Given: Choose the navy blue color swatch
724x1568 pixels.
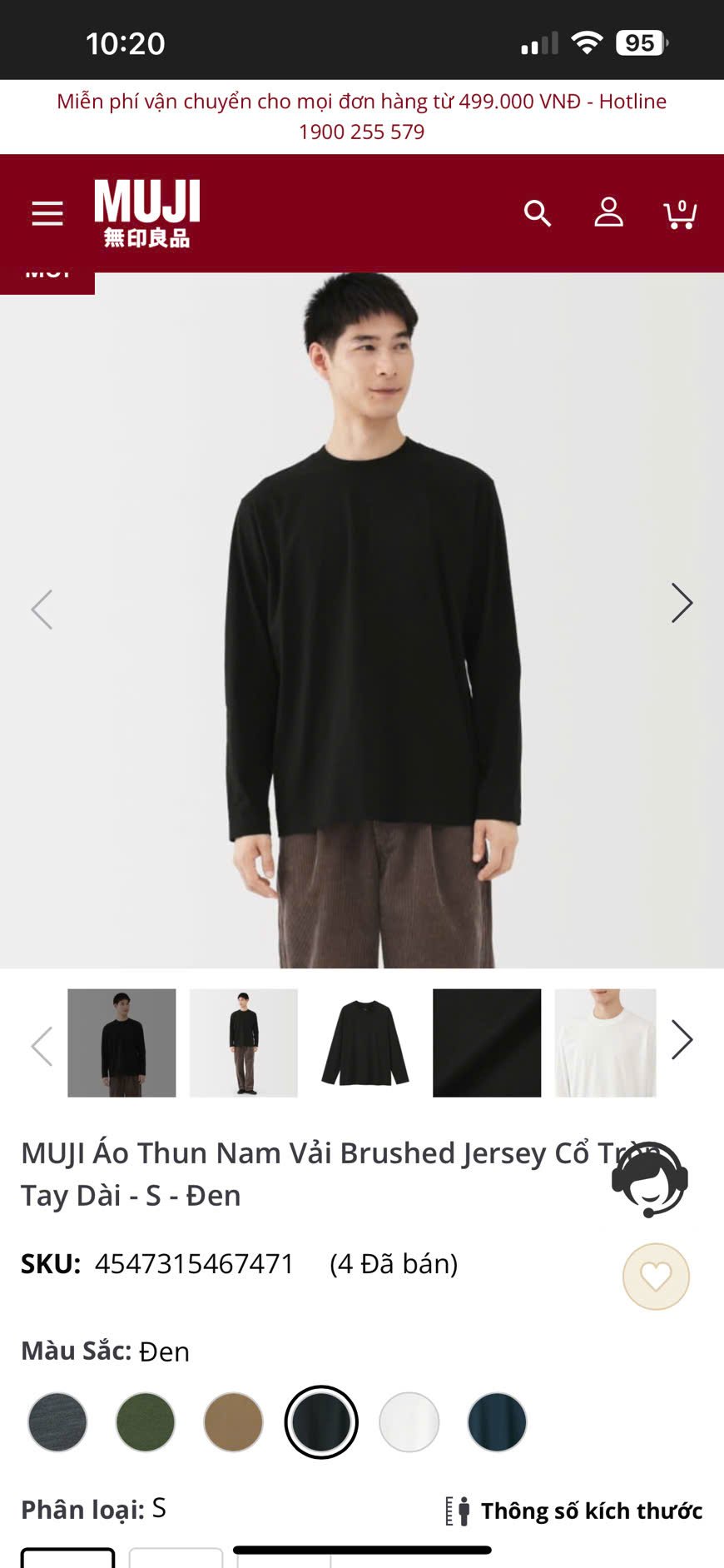Looking at the screenshot, I should point(497,1422).
